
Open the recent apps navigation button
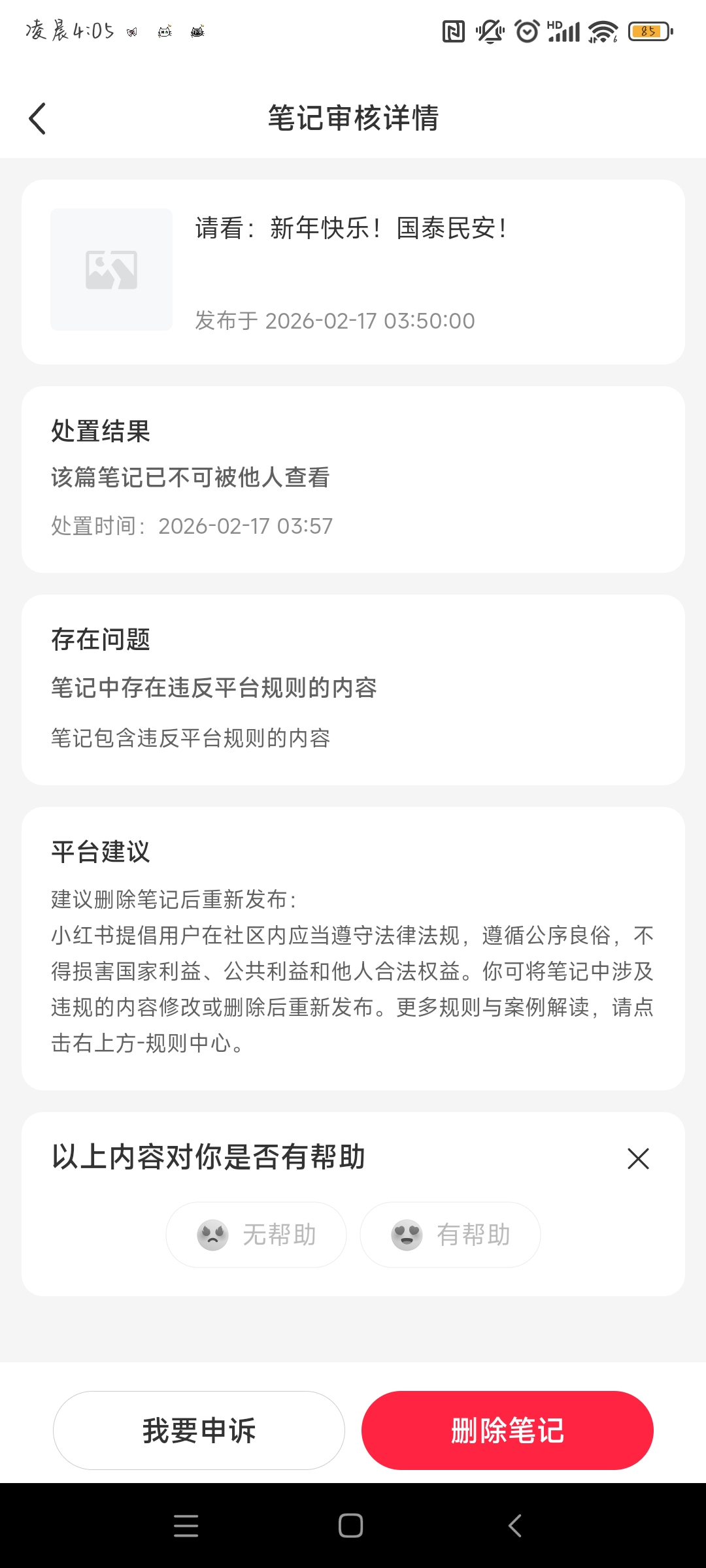(186, 1526)
